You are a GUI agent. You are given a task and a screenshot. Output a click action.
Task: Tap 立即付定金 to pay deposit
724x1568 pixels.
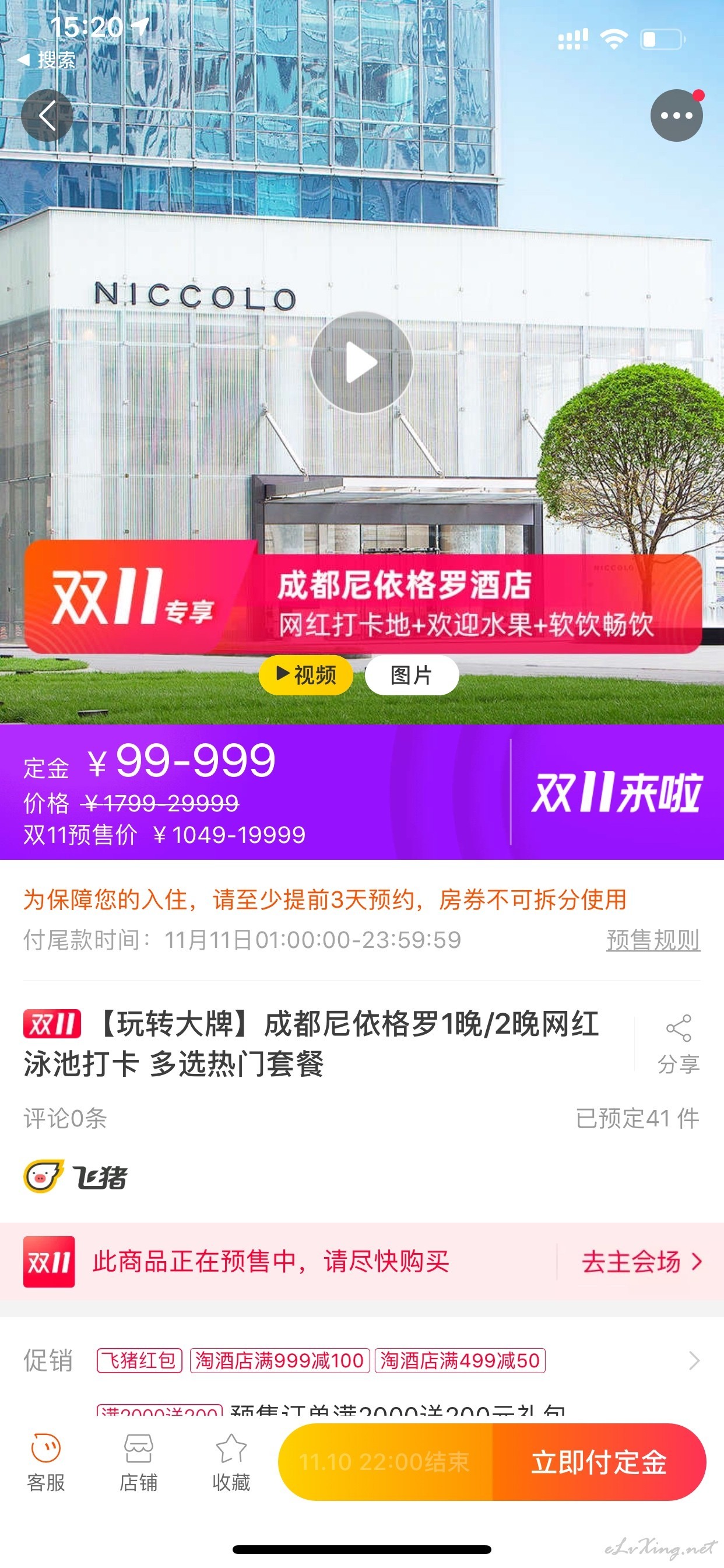coord(599,1462)
